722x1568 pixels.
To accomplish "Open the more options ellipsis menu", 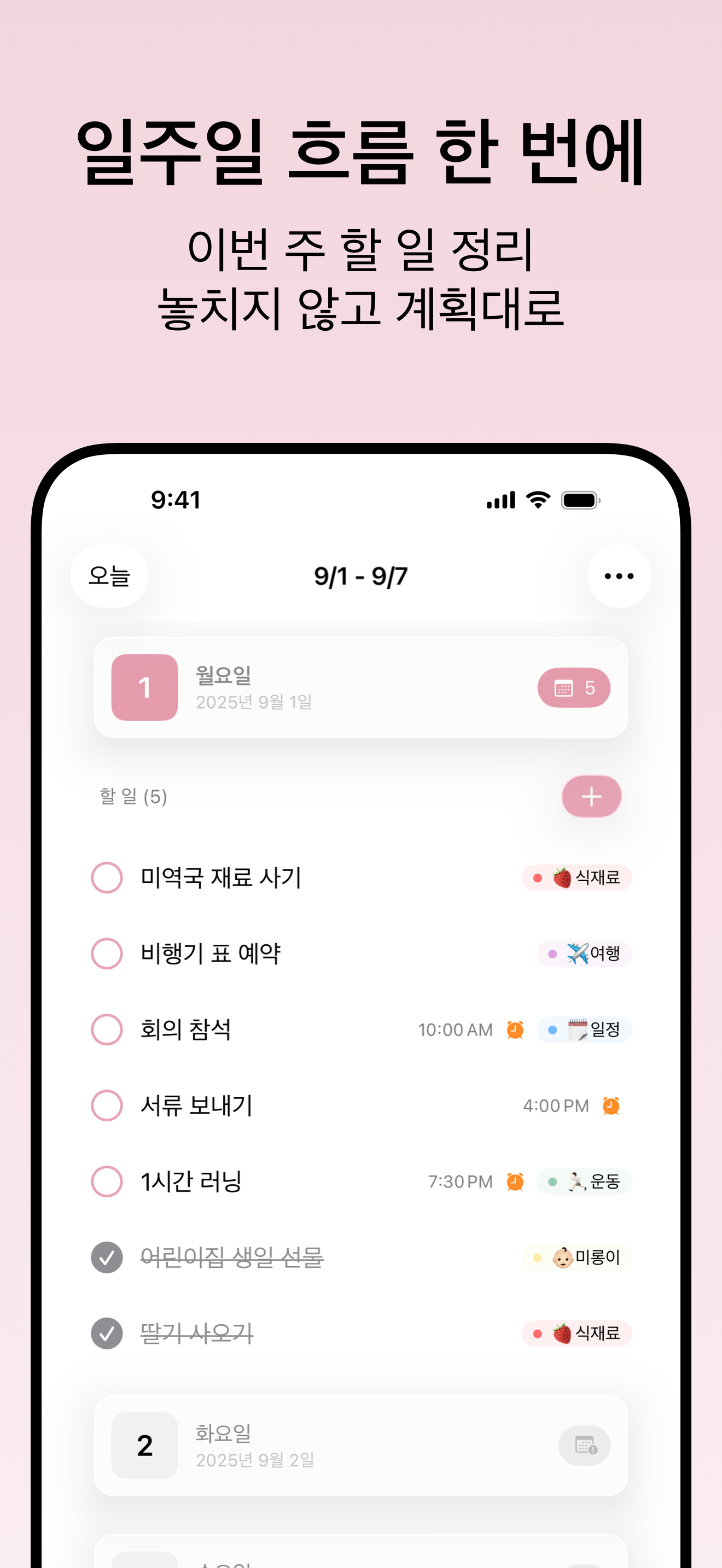I will pos(618,575).
